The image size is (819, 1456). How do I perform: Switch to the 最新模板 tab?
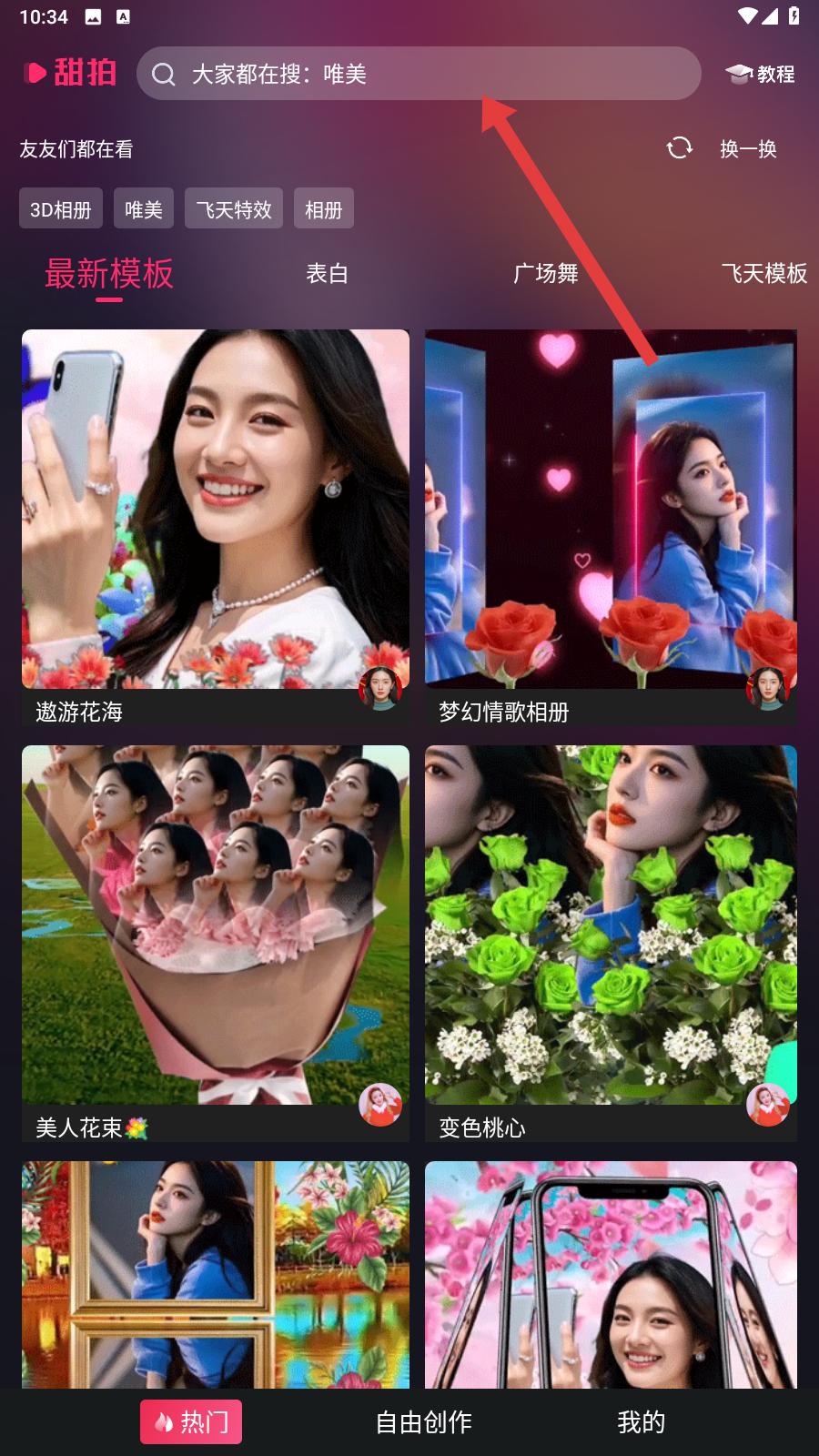[x=109, y=273]
